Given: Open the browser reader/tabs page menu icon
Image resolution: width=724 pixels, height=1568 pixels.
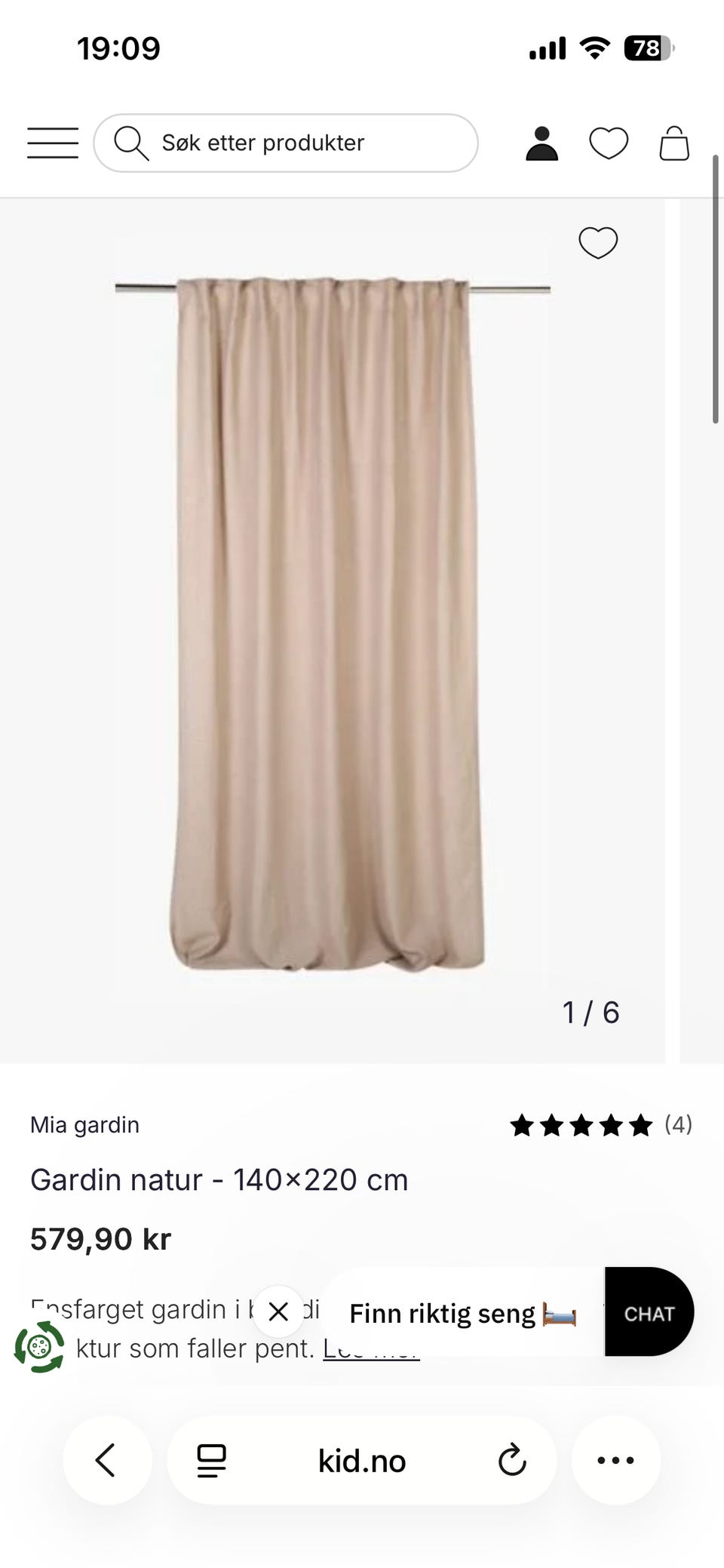Looking at the screenshot, I should point(211,1460).
